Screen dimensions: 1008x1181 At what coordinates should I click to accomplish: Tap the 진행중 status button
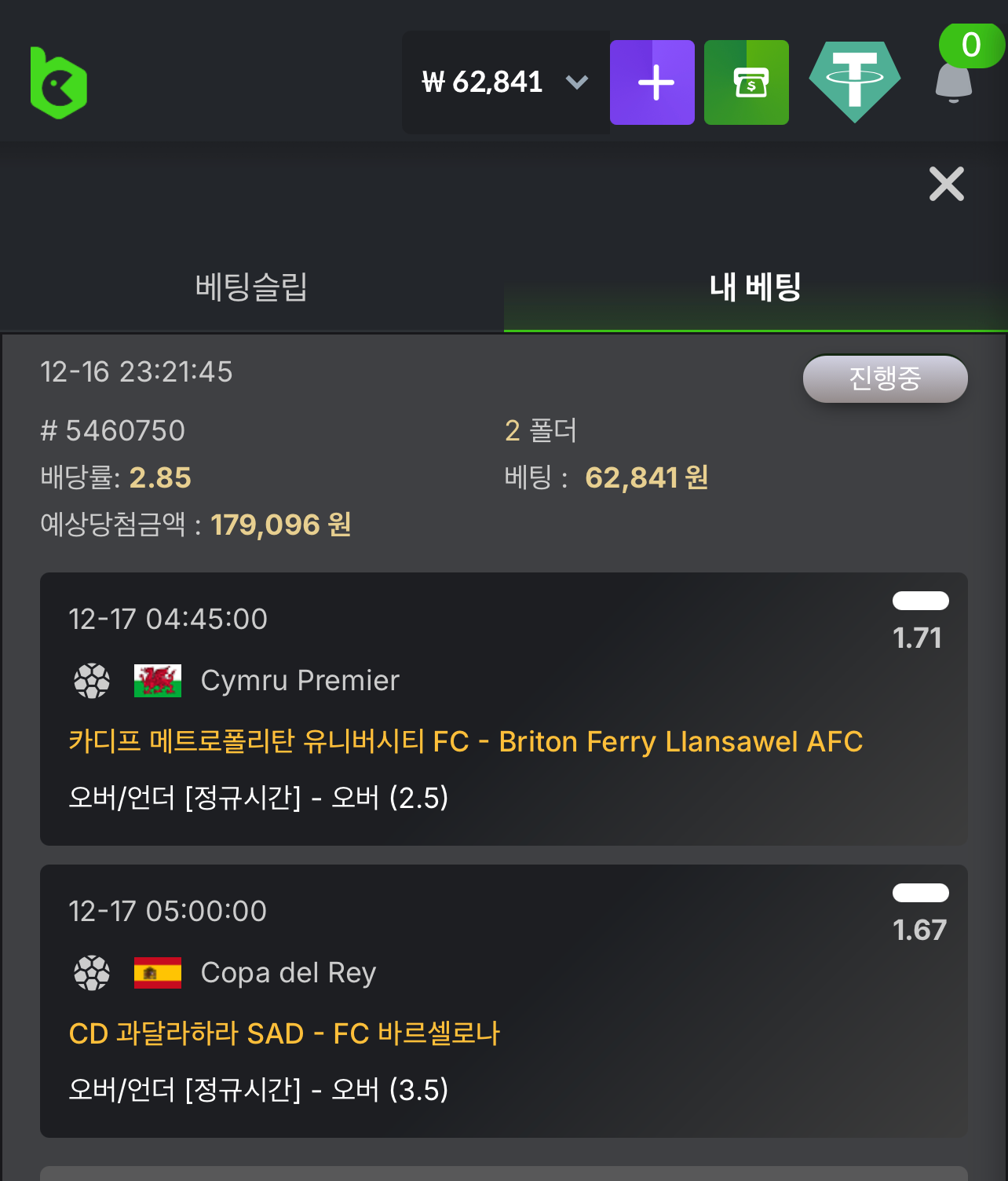[x=885, y=378]
